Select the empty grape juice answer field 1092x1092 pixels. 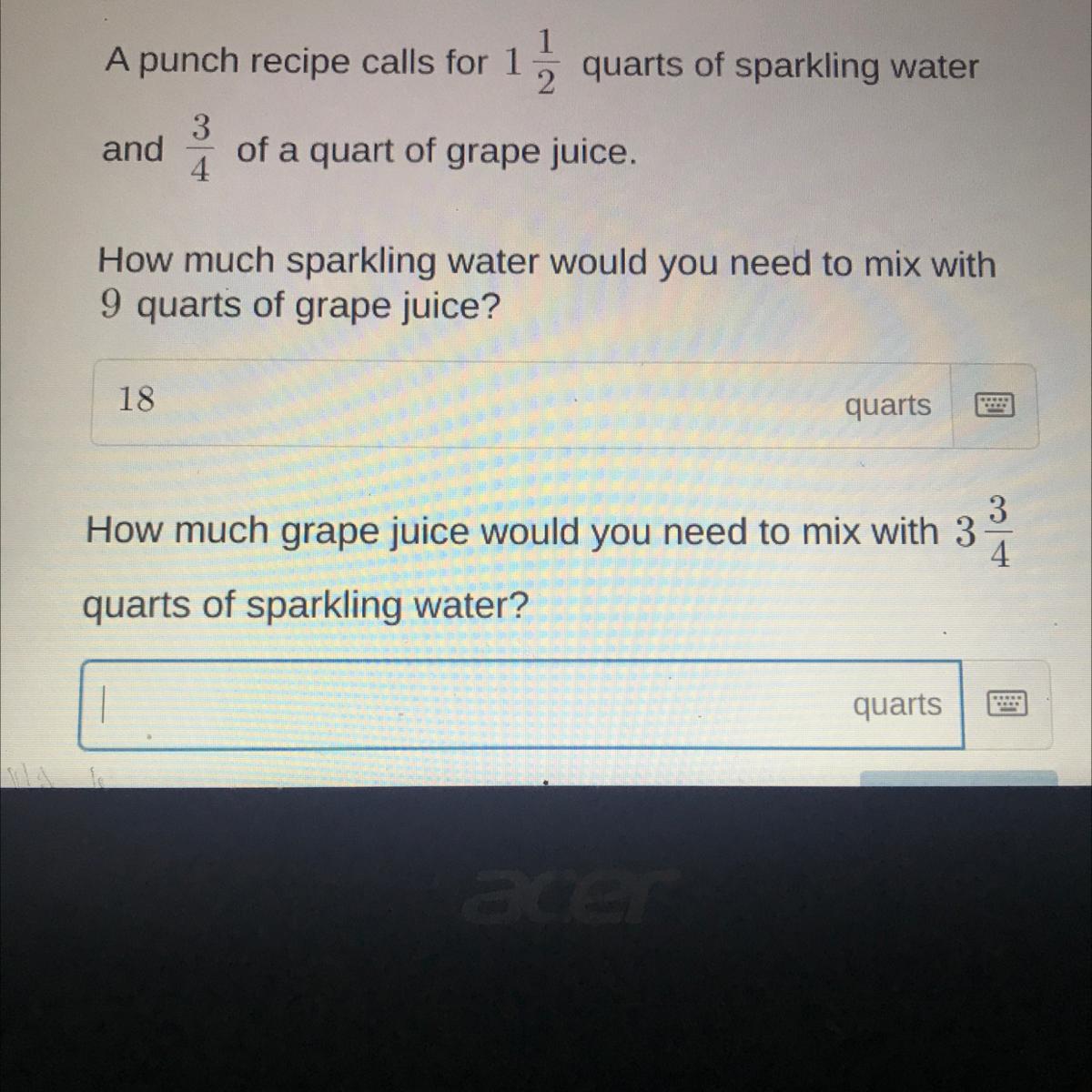[455, 705]
